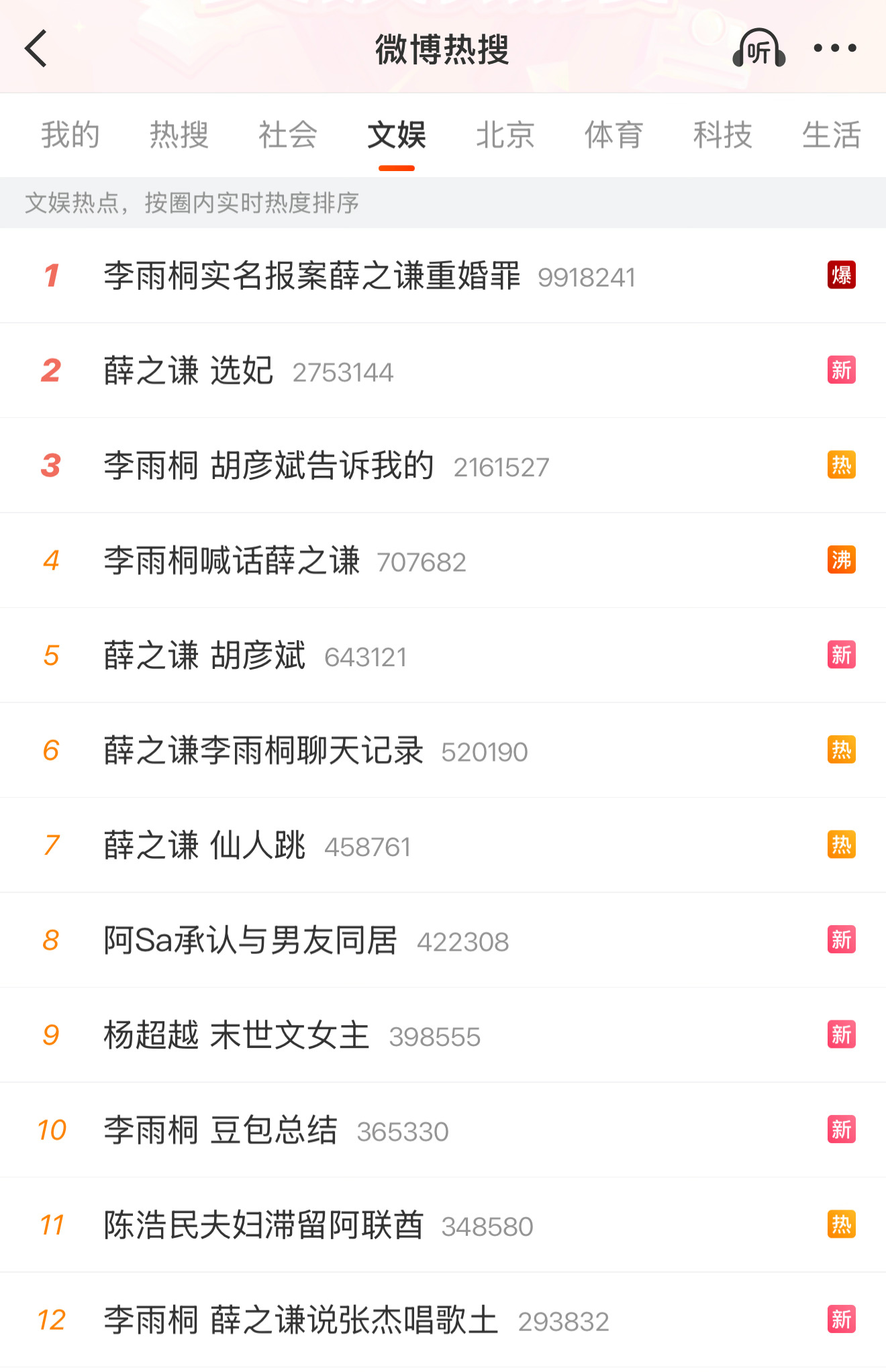Open the 体育 sports tab
Screen dimensions: 886x1372
pyautogui.click(x=614, y=135)
